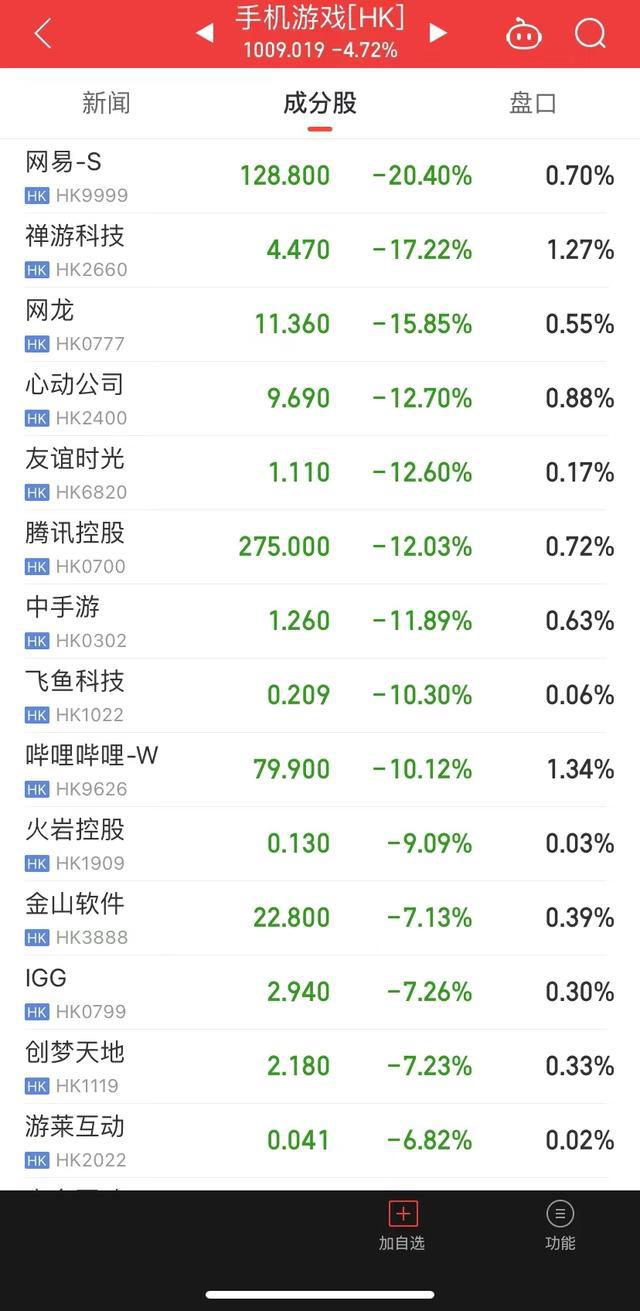Open the search magnifier

click(x=590, y=34)
